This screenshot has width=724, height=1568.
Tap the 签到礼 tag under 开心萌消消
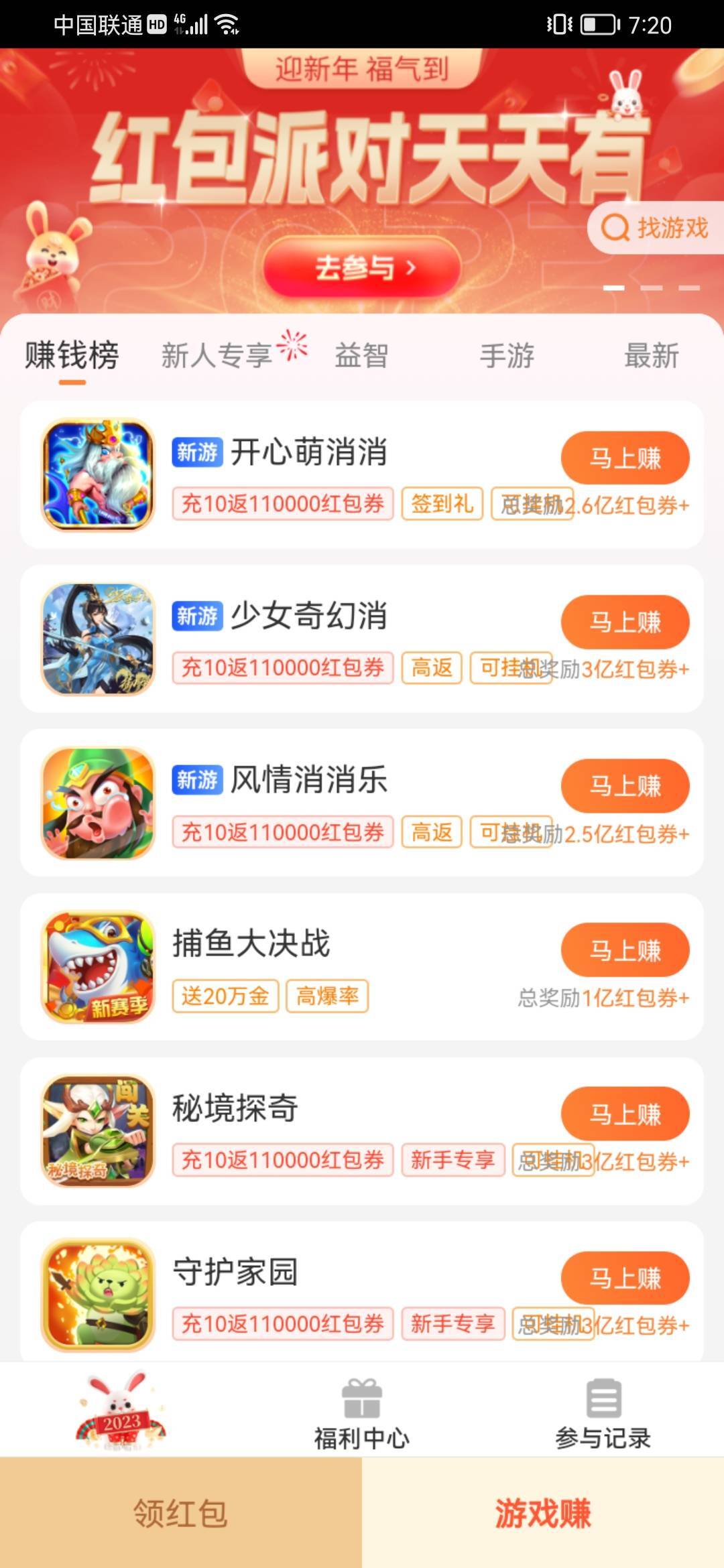coord(444,505)
